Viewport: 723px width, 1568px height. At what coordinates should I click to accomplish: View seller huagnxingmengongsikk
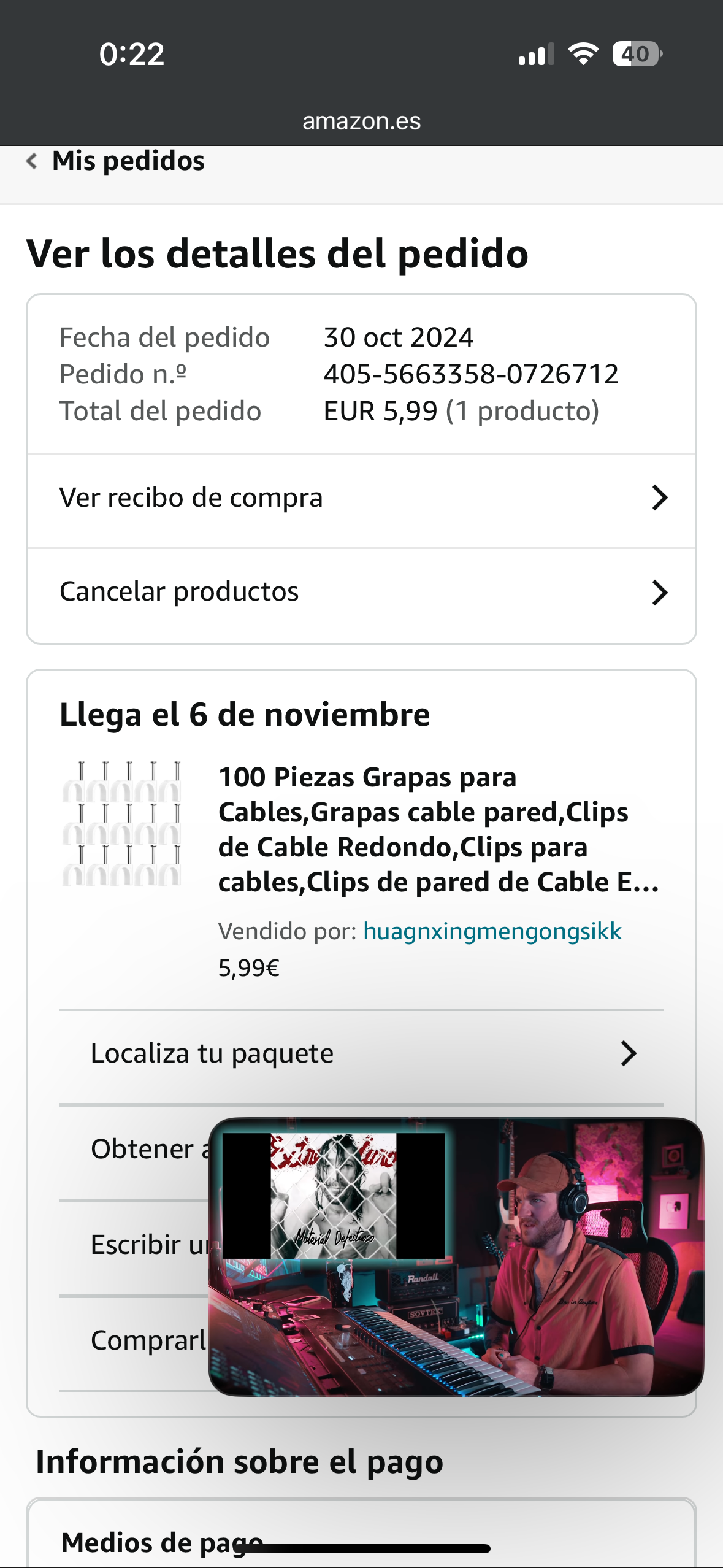492,931
